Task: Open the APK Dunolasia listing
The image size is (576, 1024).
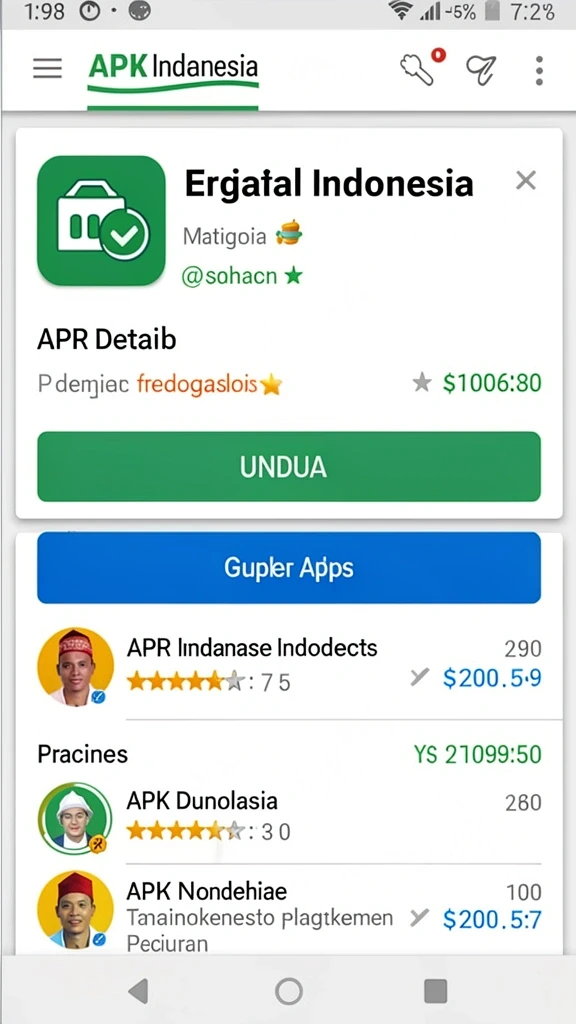Action: pyautogui.click(x=289, y=819)
